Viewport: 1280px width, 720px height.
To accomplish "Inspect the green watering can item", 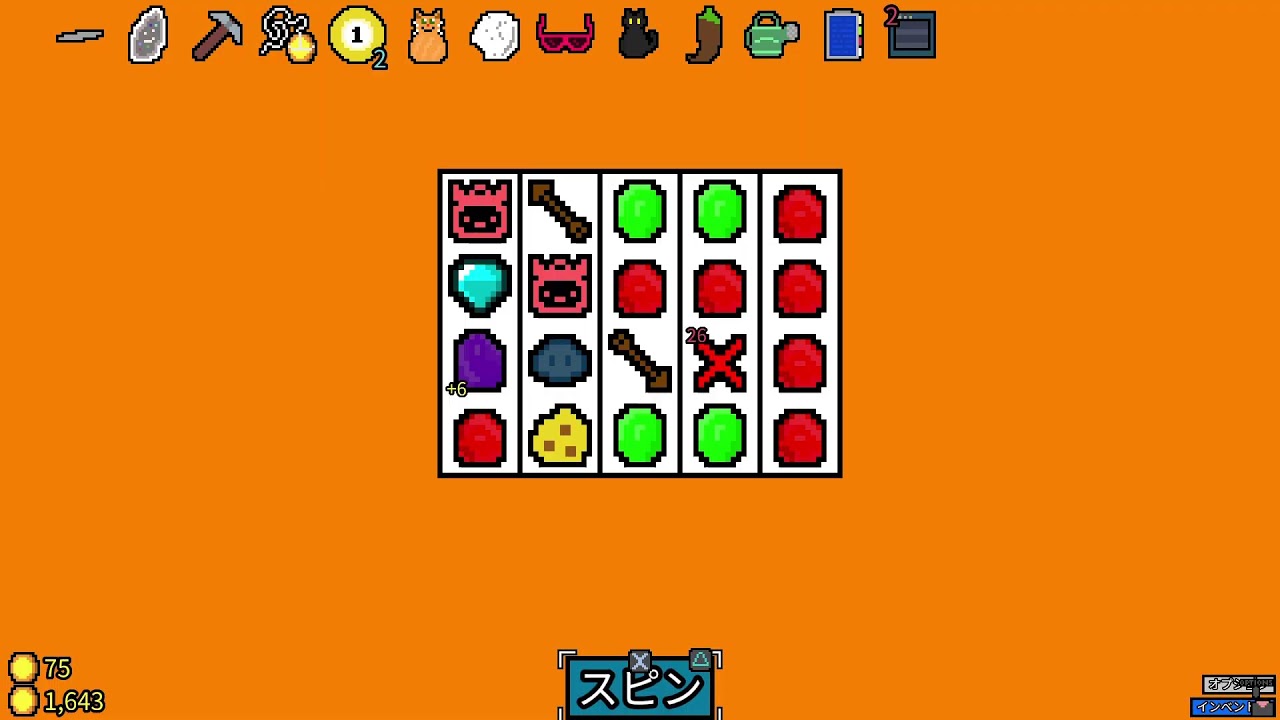I will [771, 36].
